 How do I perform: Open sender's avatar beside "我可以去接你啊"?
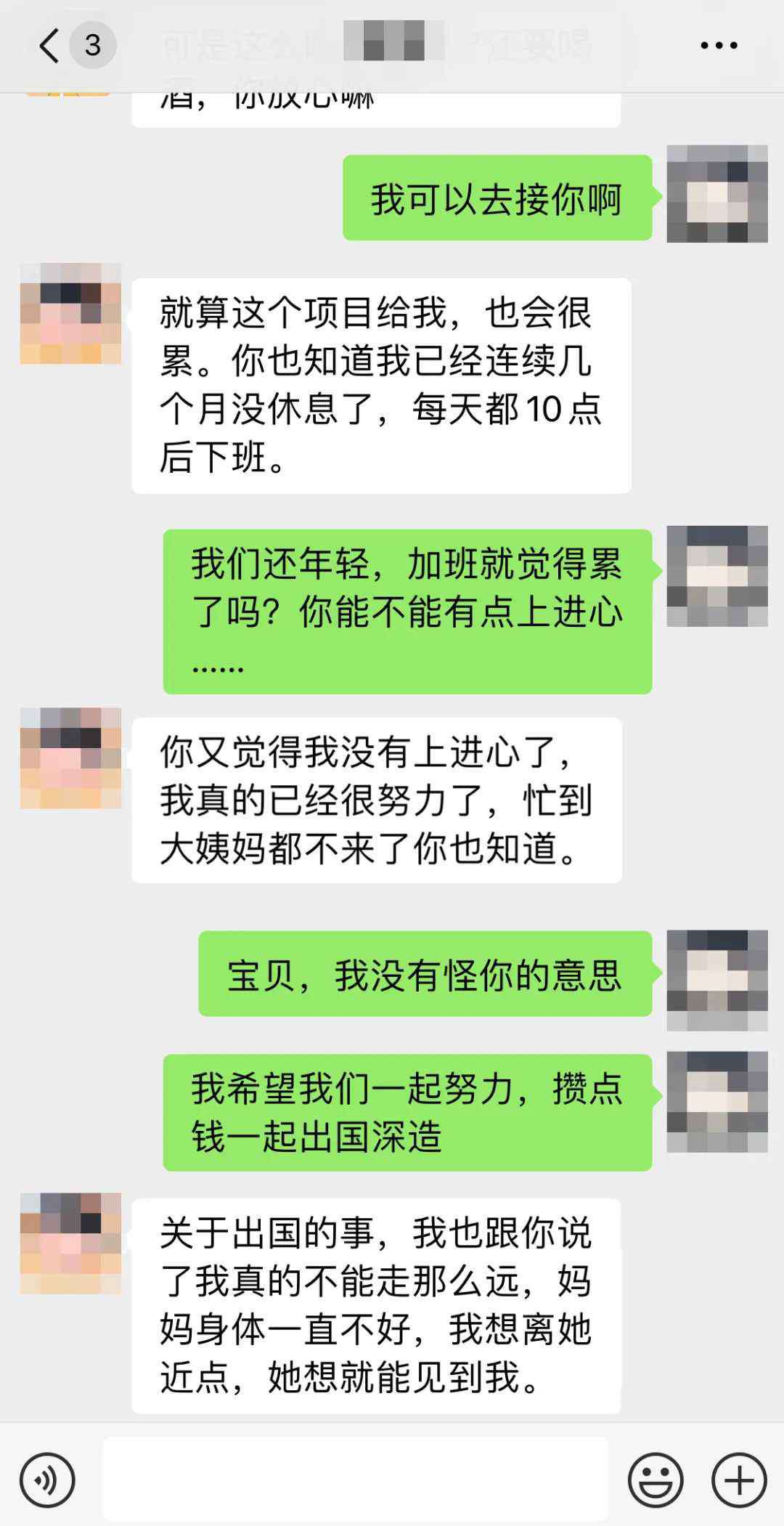click(717, 194)
